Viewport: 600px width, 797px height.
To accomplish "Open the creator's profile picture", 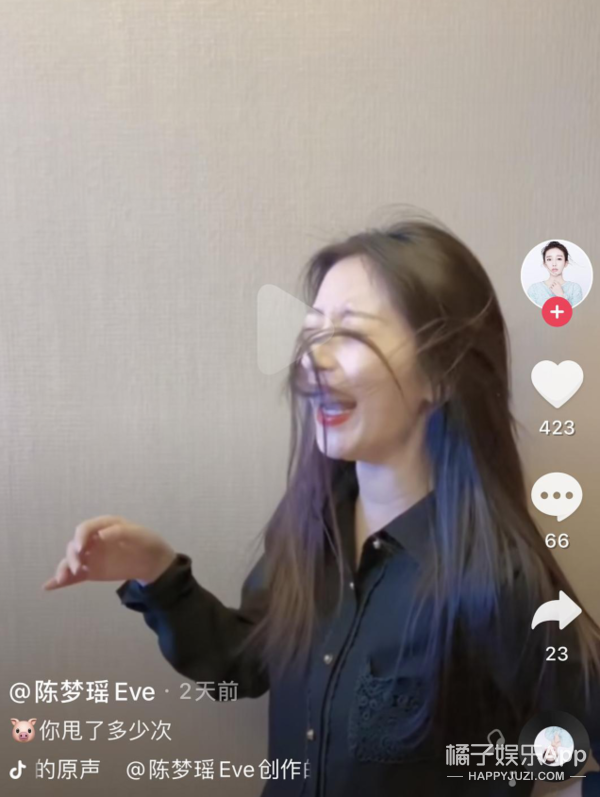I will (x=556, y=273).
